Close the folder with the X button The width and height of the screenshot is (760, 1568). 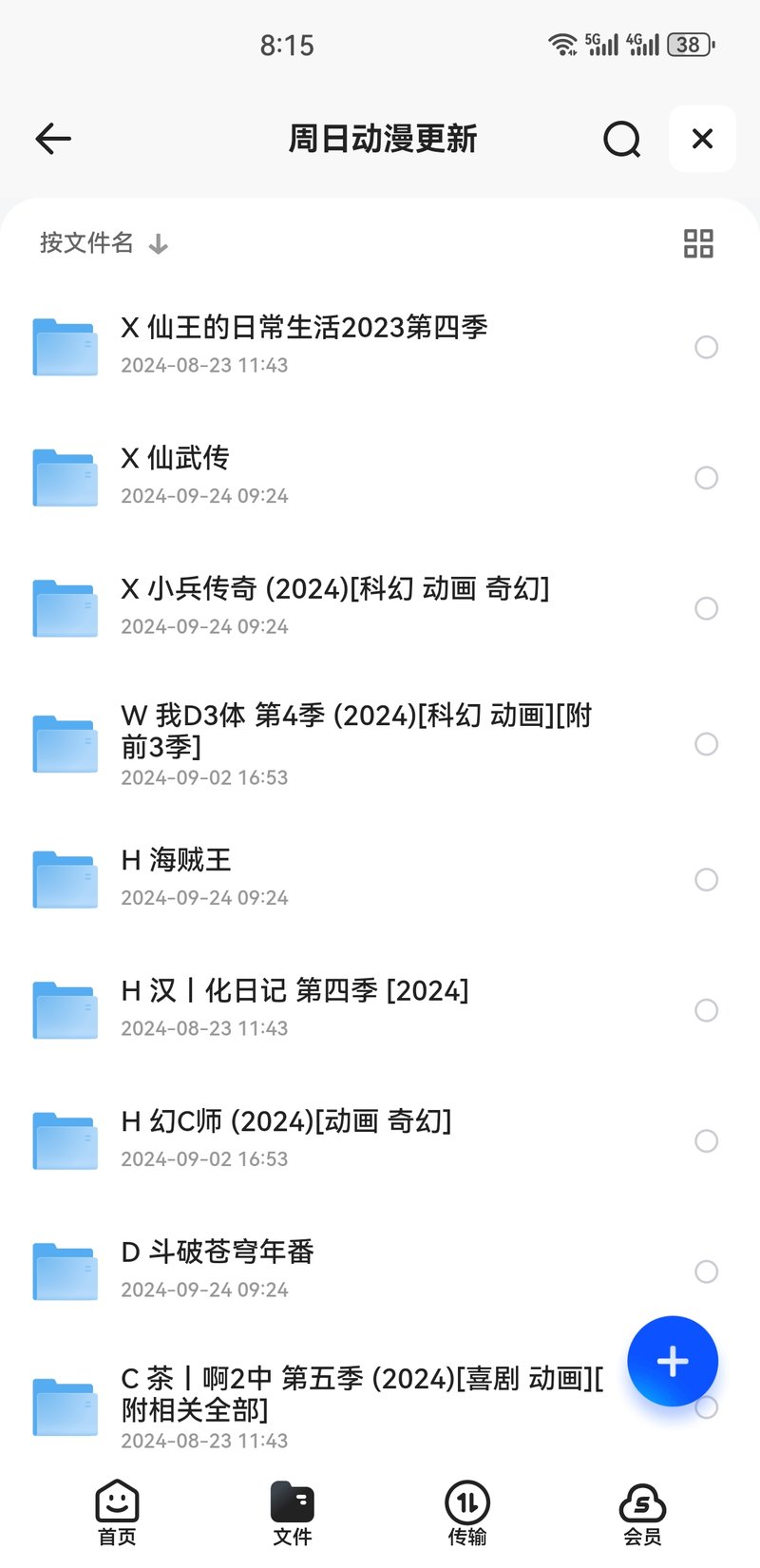pyautogui.click(x=702, y=139)
